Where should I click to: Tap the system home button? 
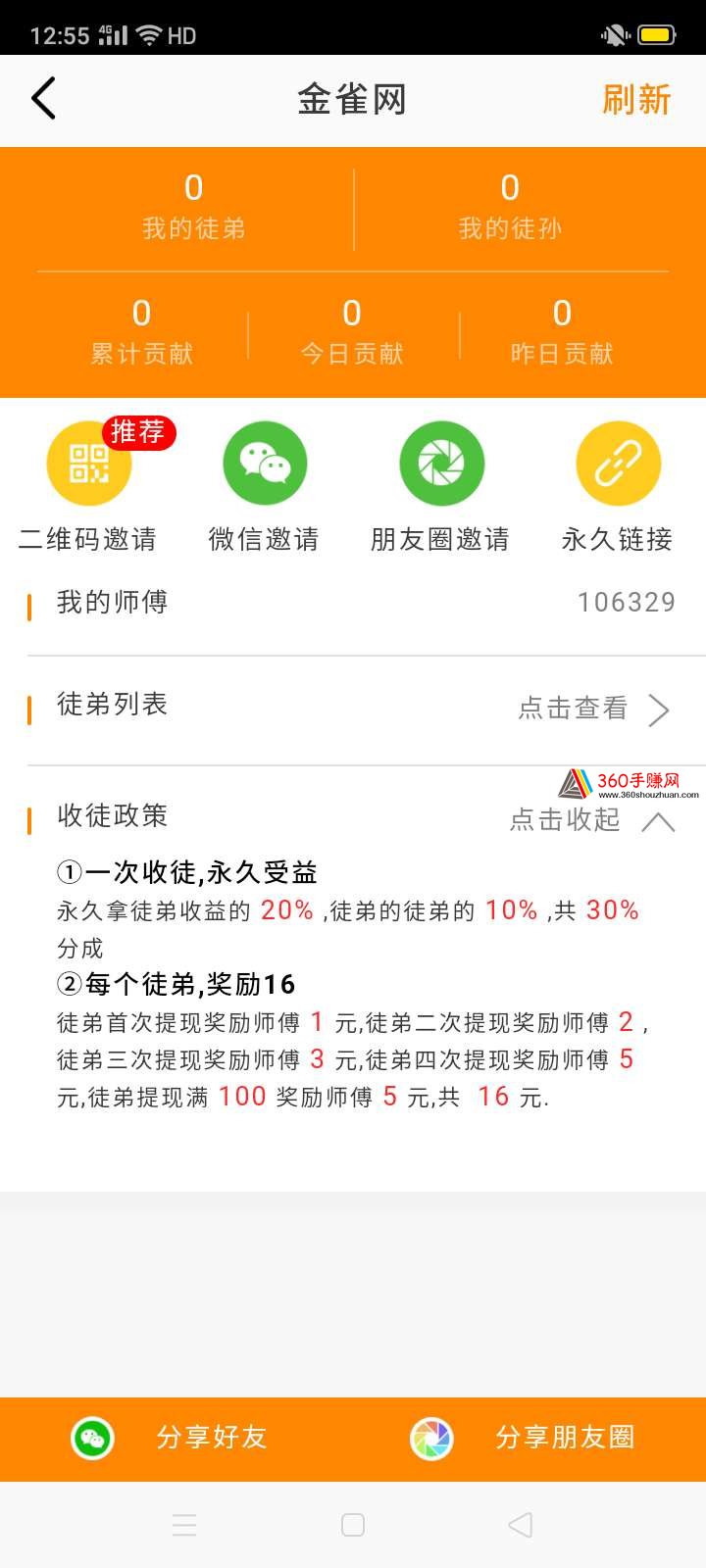(353, 1525)
